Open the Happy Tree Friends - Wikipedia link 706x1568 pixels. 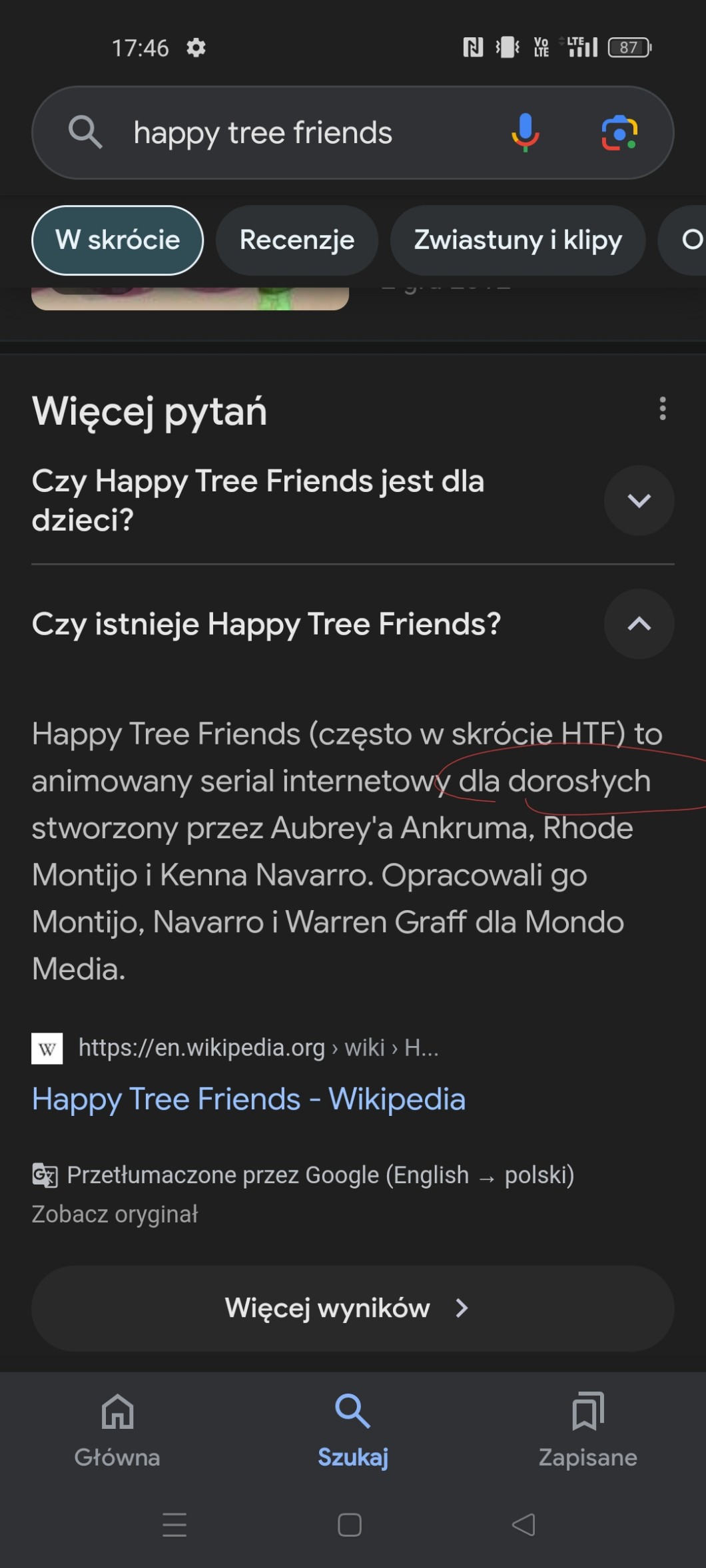[x=248, y=1099]
